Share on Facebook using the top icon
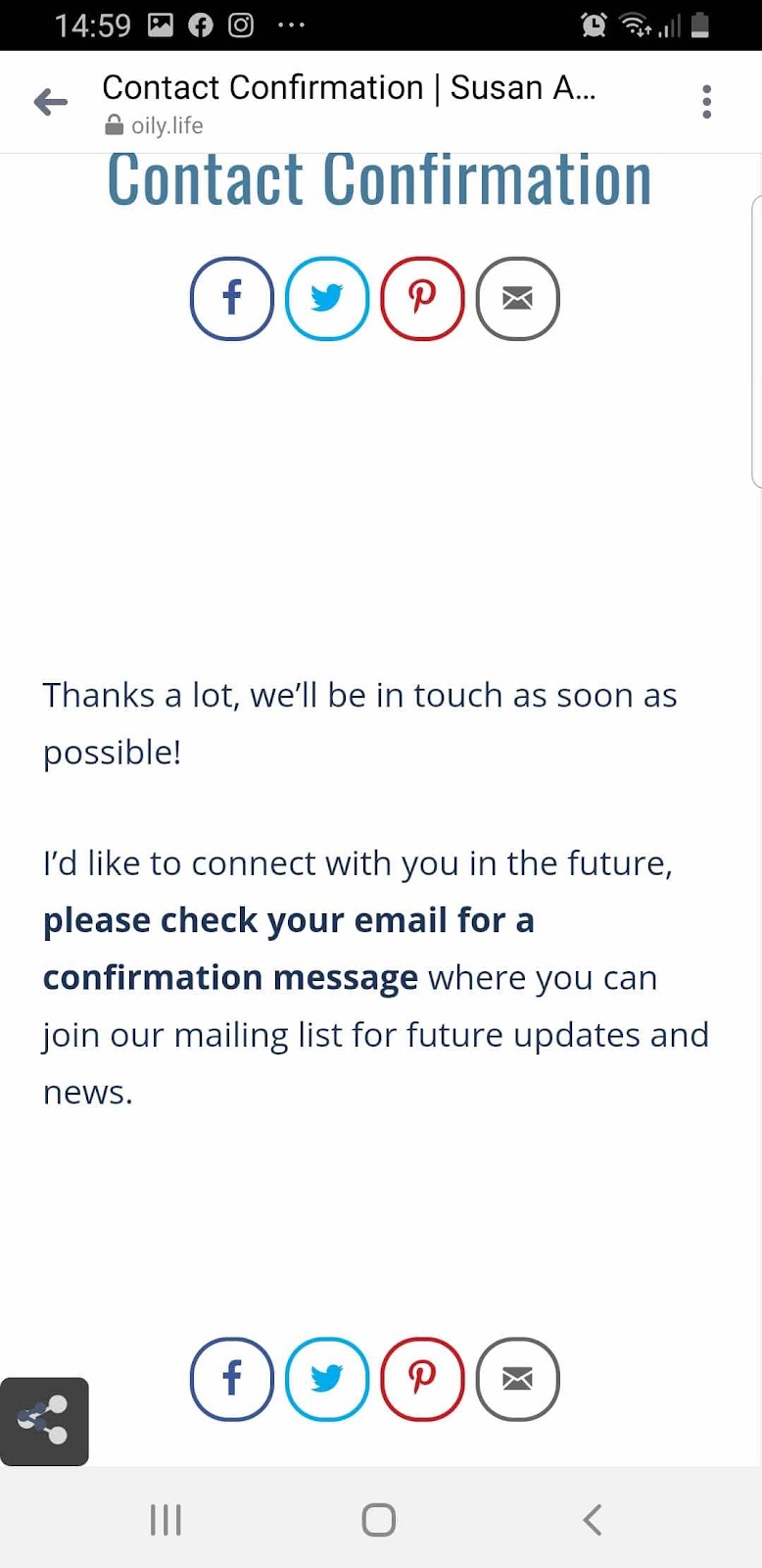Viewport: 762px width, 1568px height. [x=232, y=299]
